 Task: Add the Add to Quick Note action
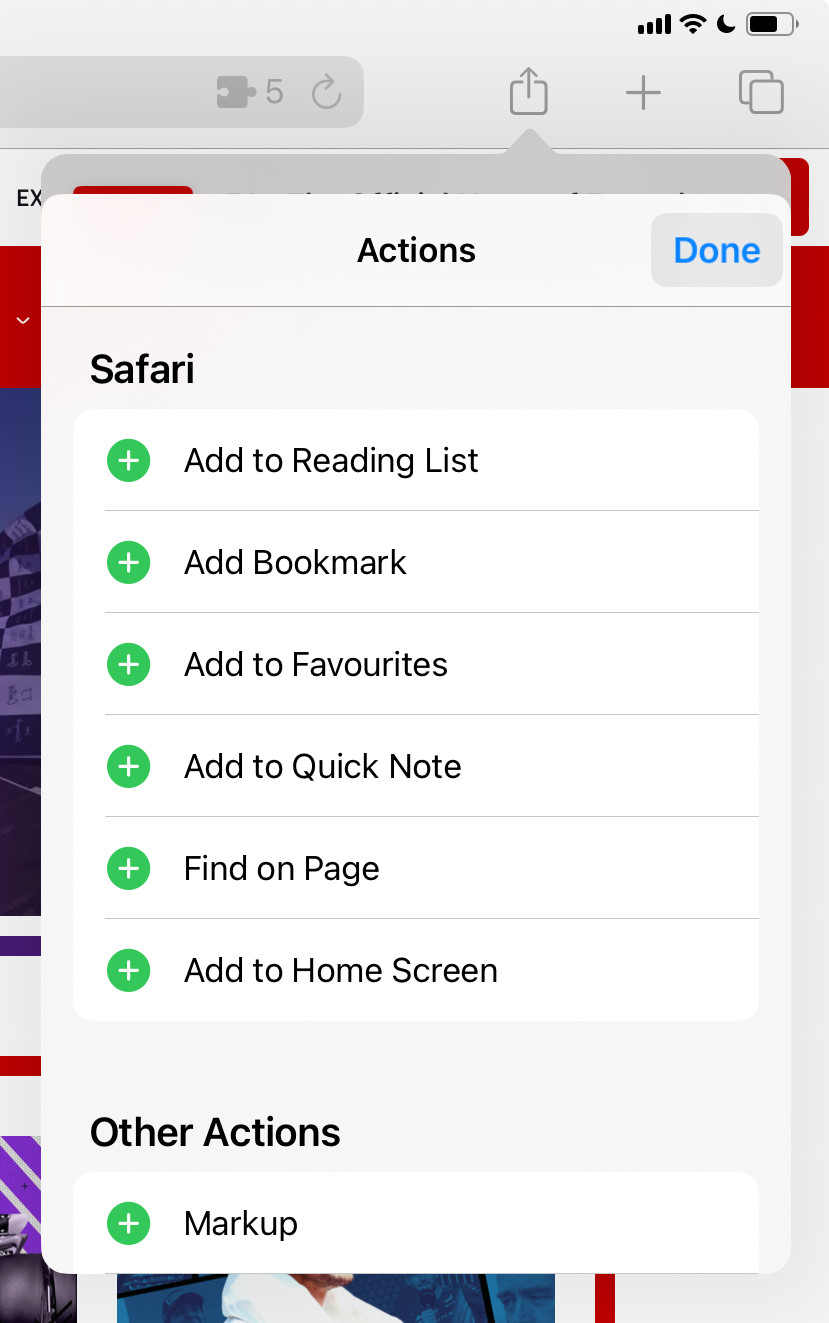128,767
